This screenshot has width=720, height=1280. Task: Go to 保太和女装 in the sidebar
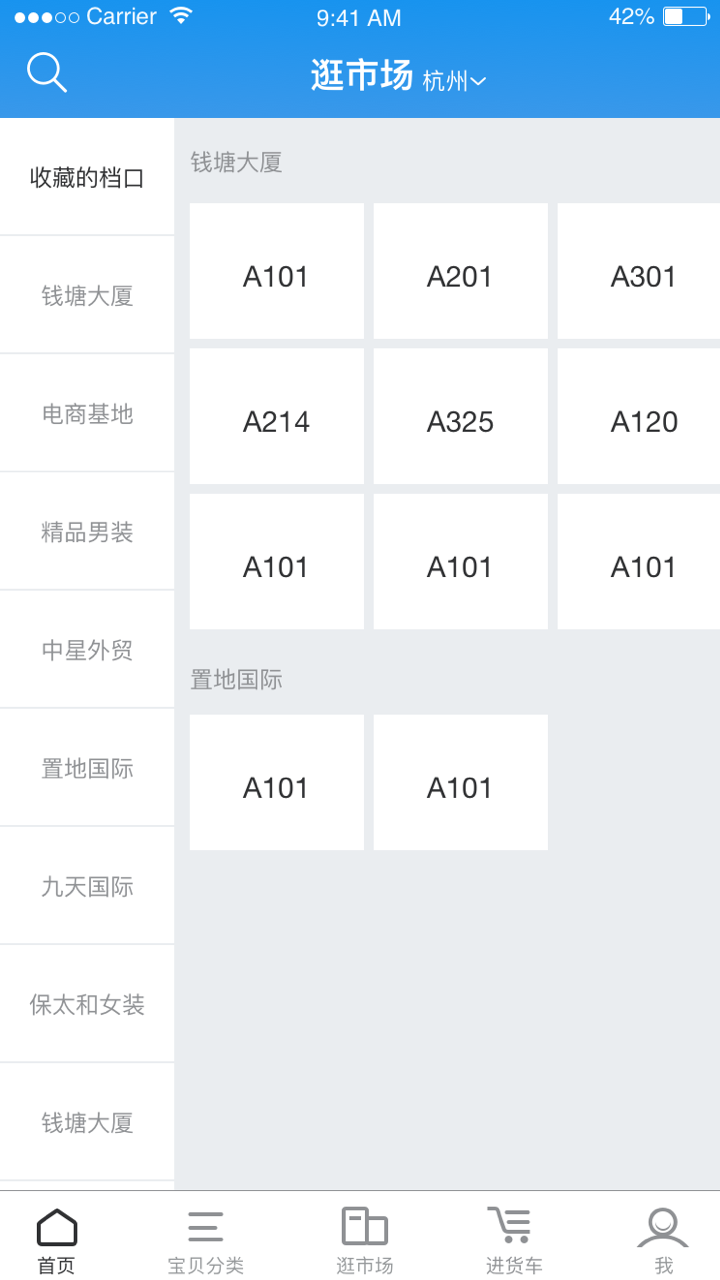(87, 1004)
